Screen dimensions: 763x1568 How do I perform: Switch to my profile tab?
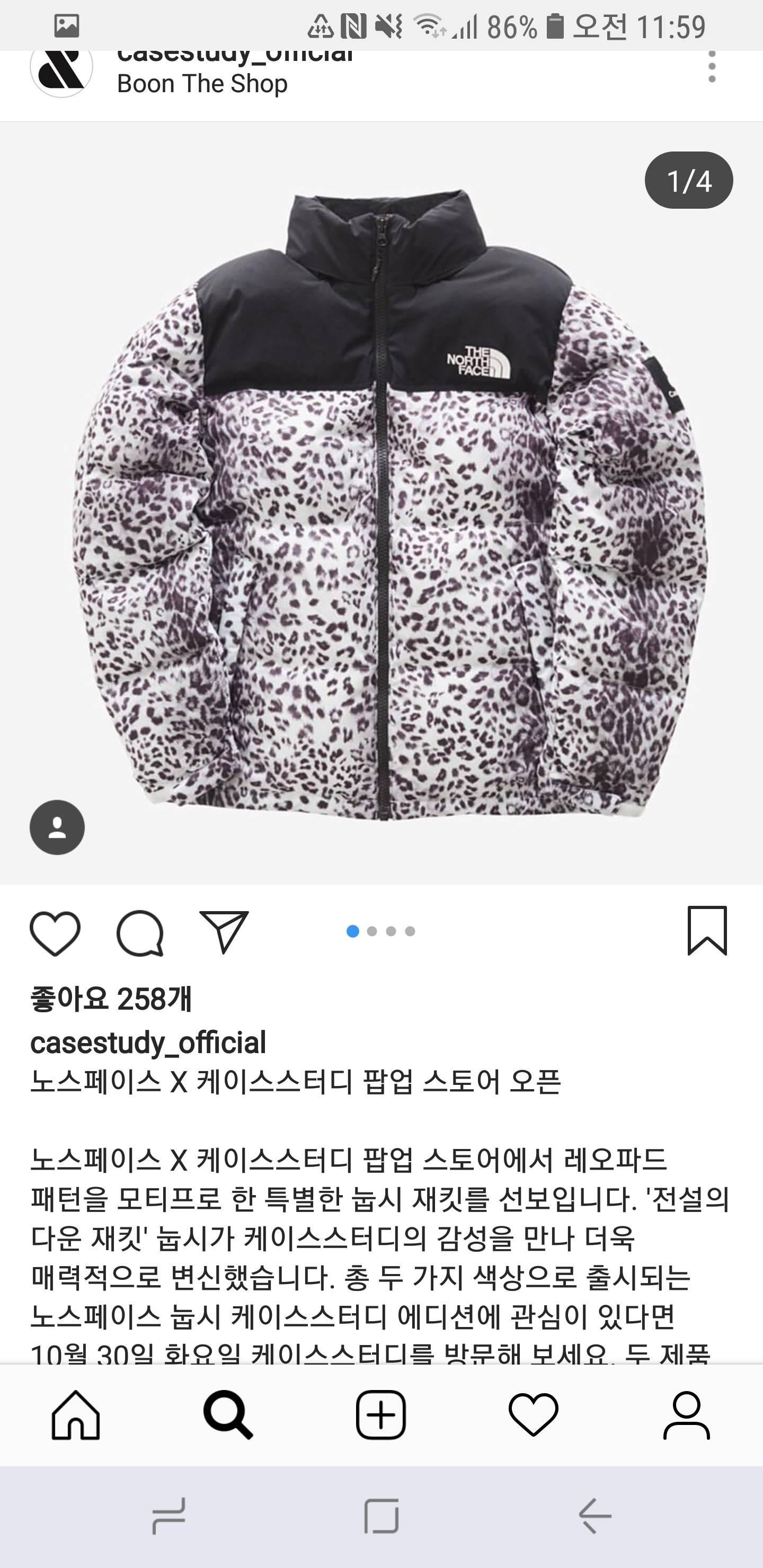tap(686, 1414)
